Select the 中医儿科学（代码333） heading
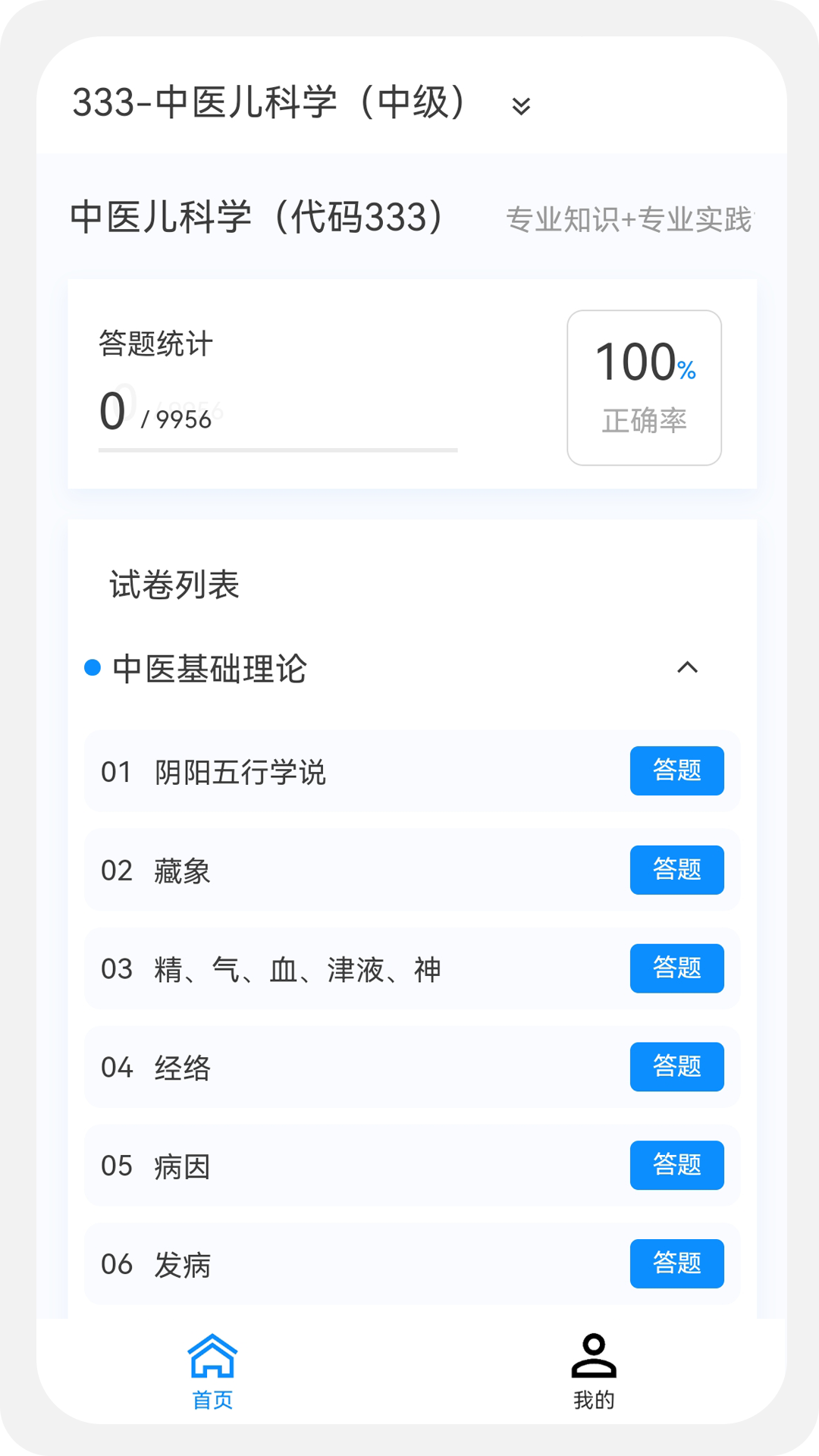Screen dimensions: 819x1456 (x=256, y=218)
